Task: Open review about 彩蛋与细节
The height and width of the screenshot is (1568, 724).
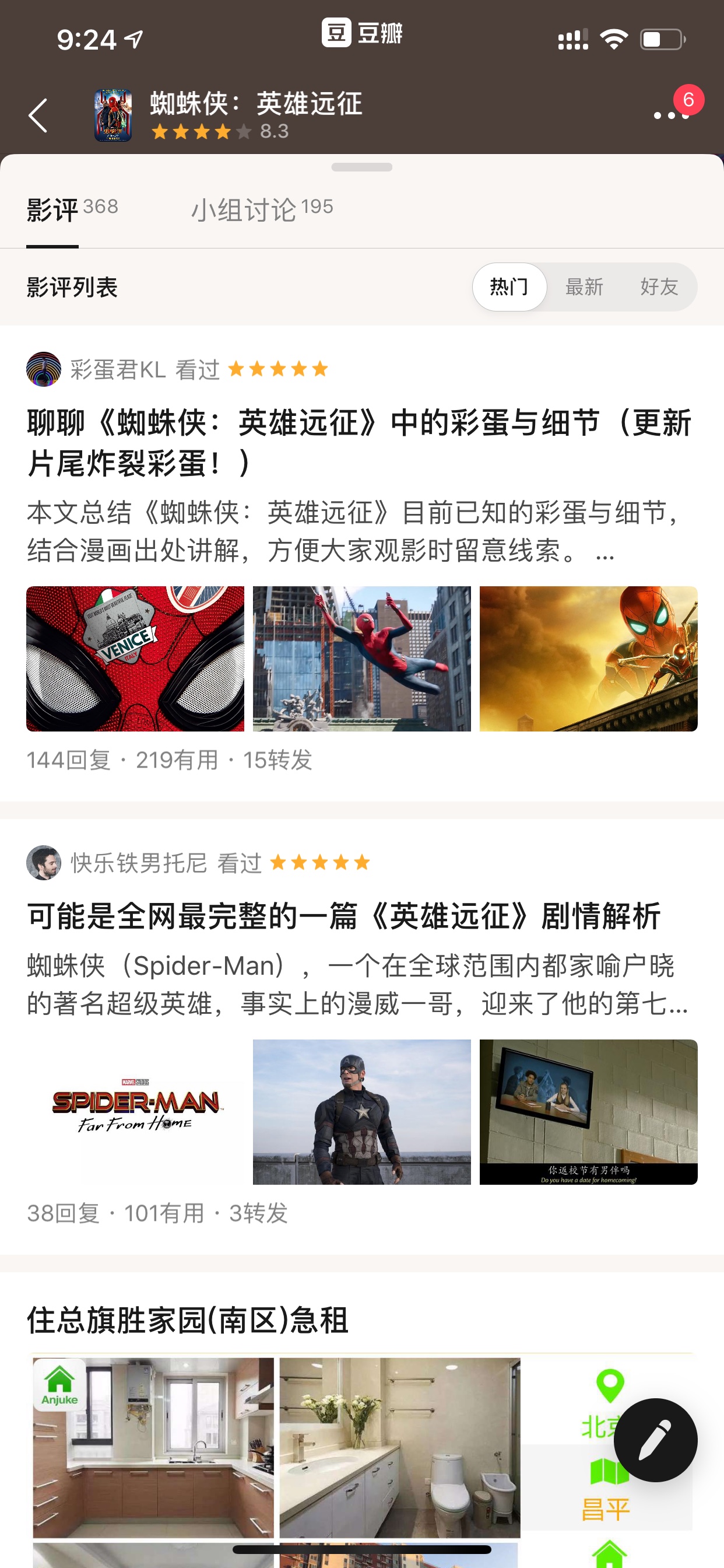Action: pos(359,443)
